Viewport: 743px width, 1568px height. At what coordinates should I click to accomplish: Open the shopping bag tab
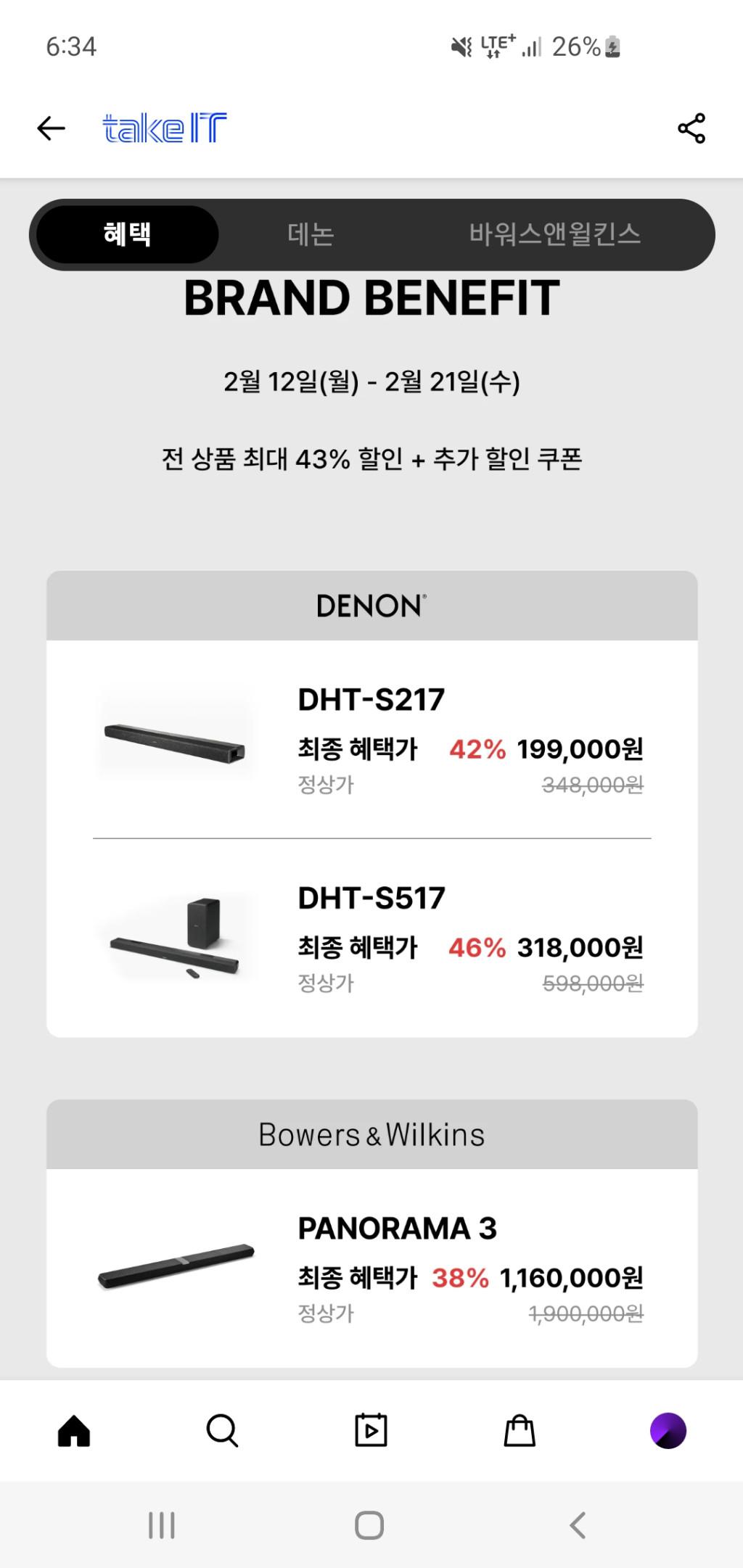point(520,1431)
